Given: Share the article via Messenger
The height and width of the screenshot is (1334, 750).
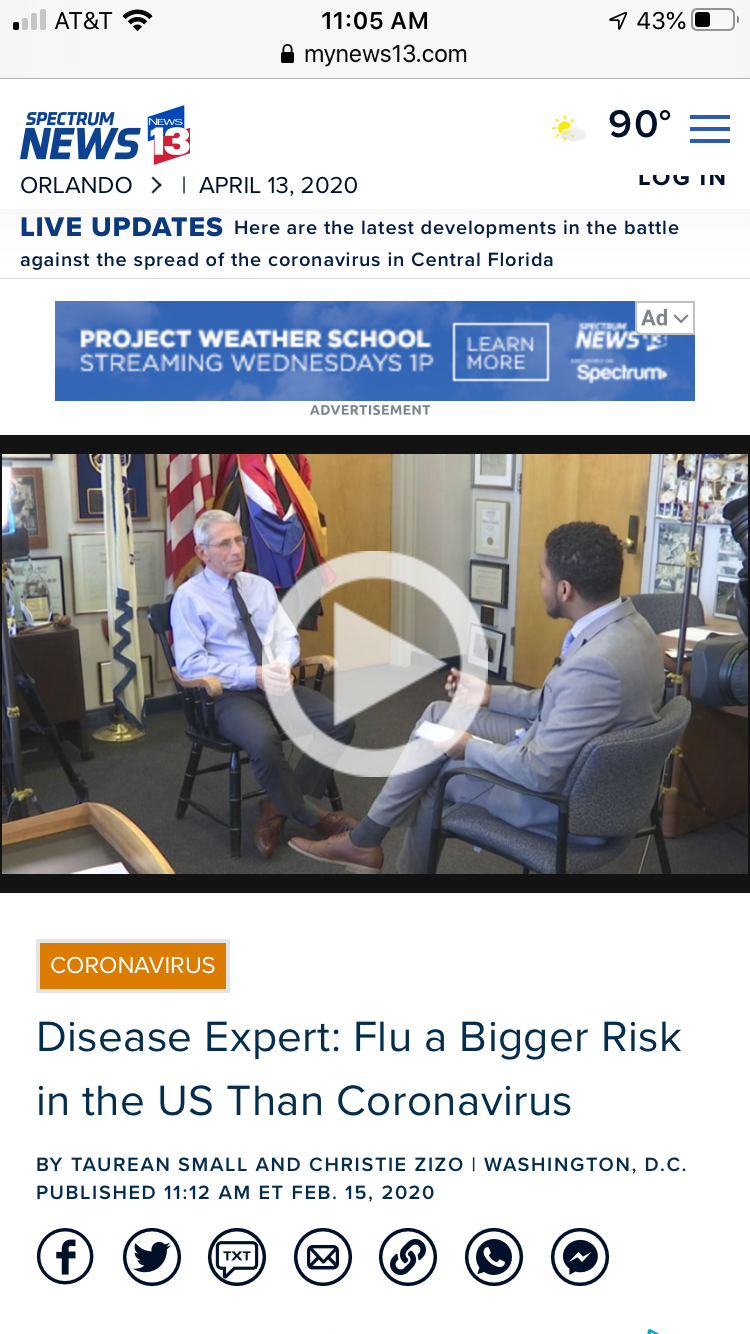Looking at the screenshot, I should (580, 1256).
